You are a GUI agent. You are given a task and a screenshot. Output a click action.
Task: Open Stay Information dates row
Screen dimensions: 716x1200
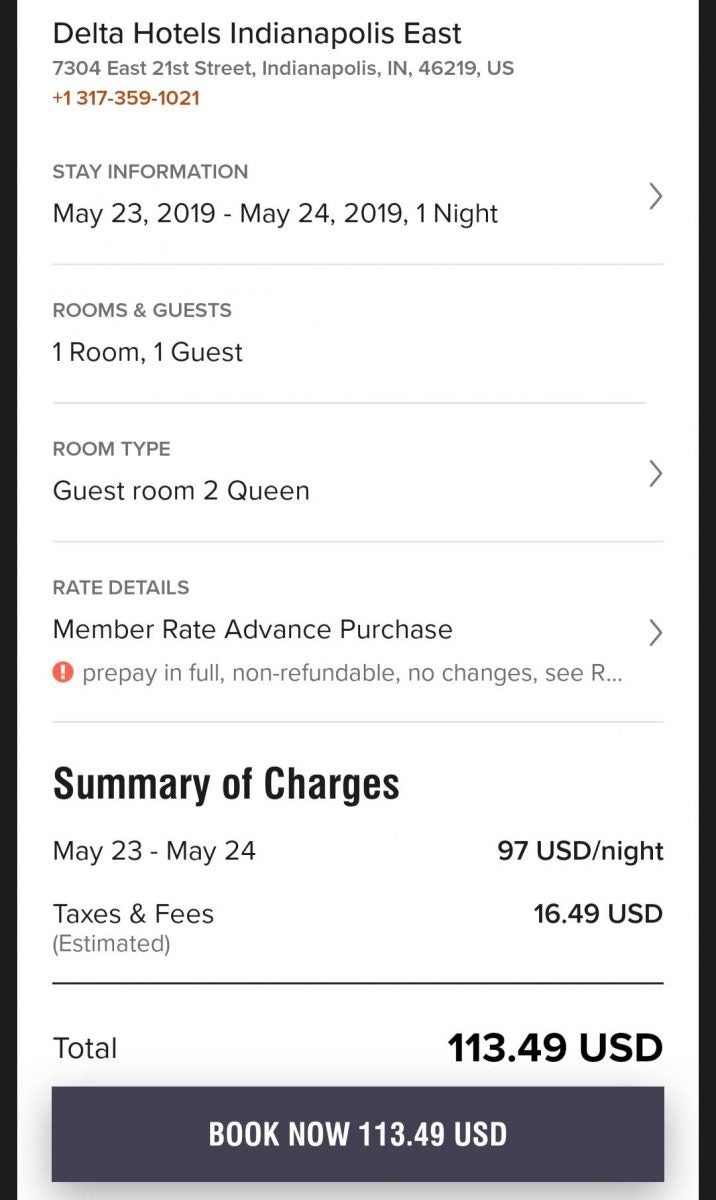point(355,197)
